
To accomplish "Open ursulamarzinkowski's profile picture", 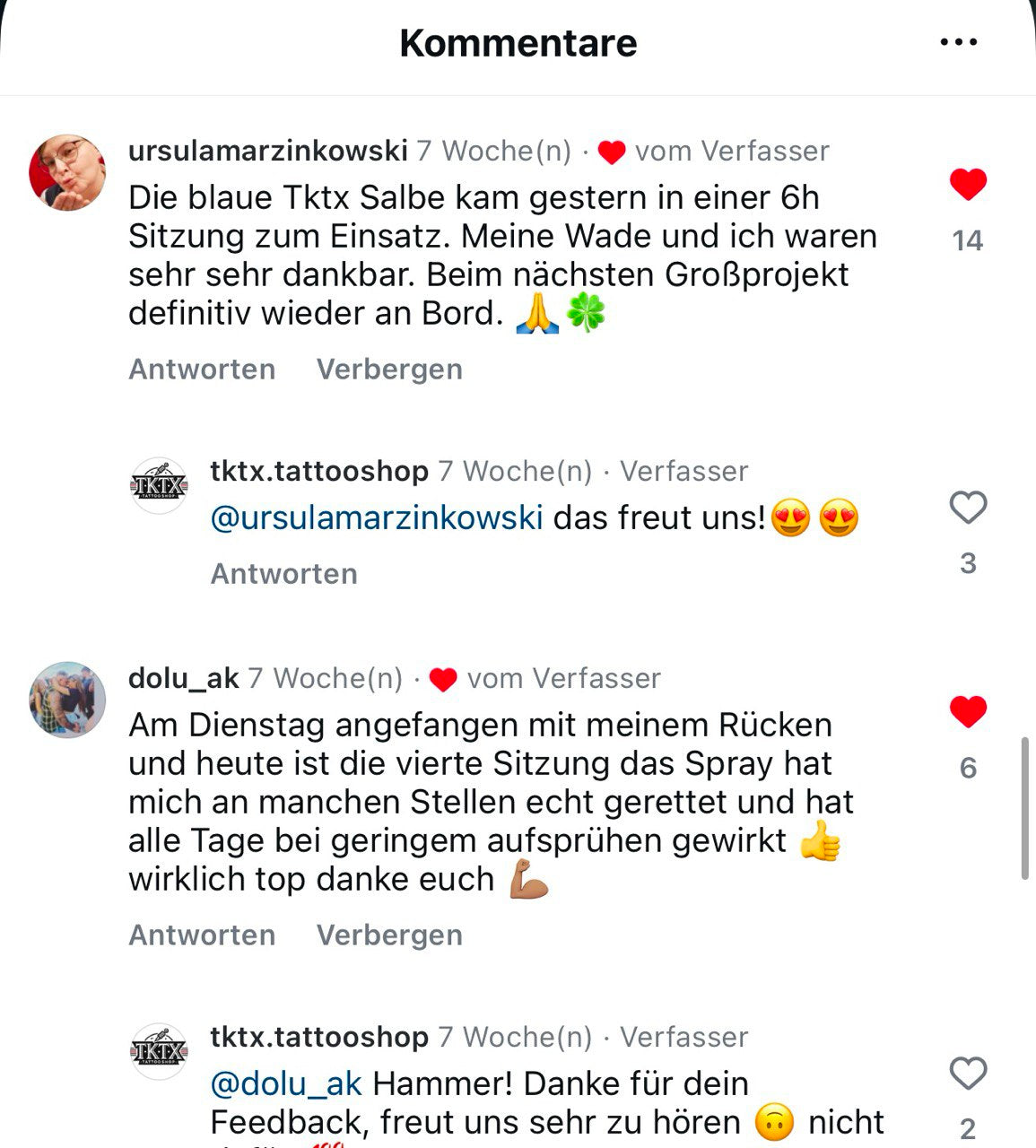I will click(x=67, y=172).
